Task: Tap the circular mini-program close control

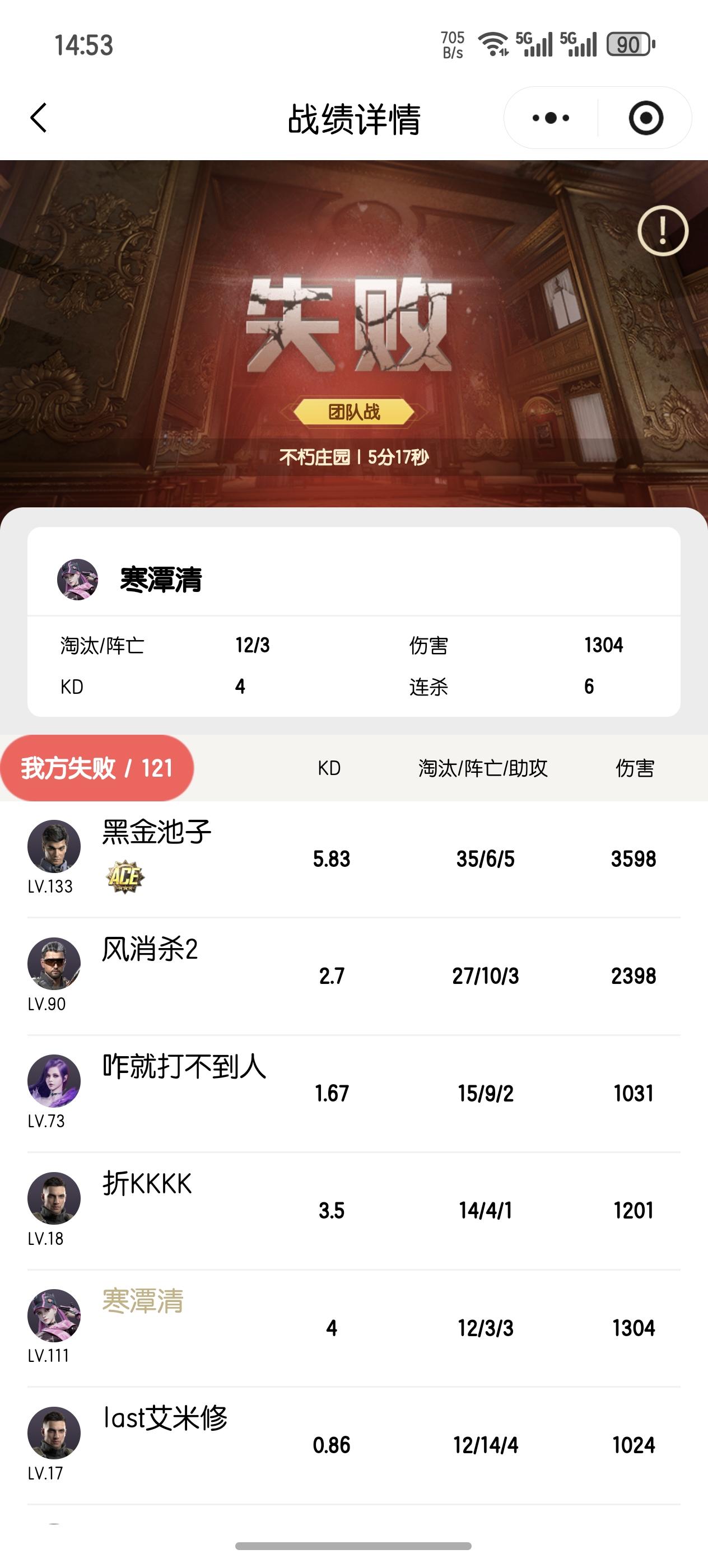Action: click(x=646, y=118)
